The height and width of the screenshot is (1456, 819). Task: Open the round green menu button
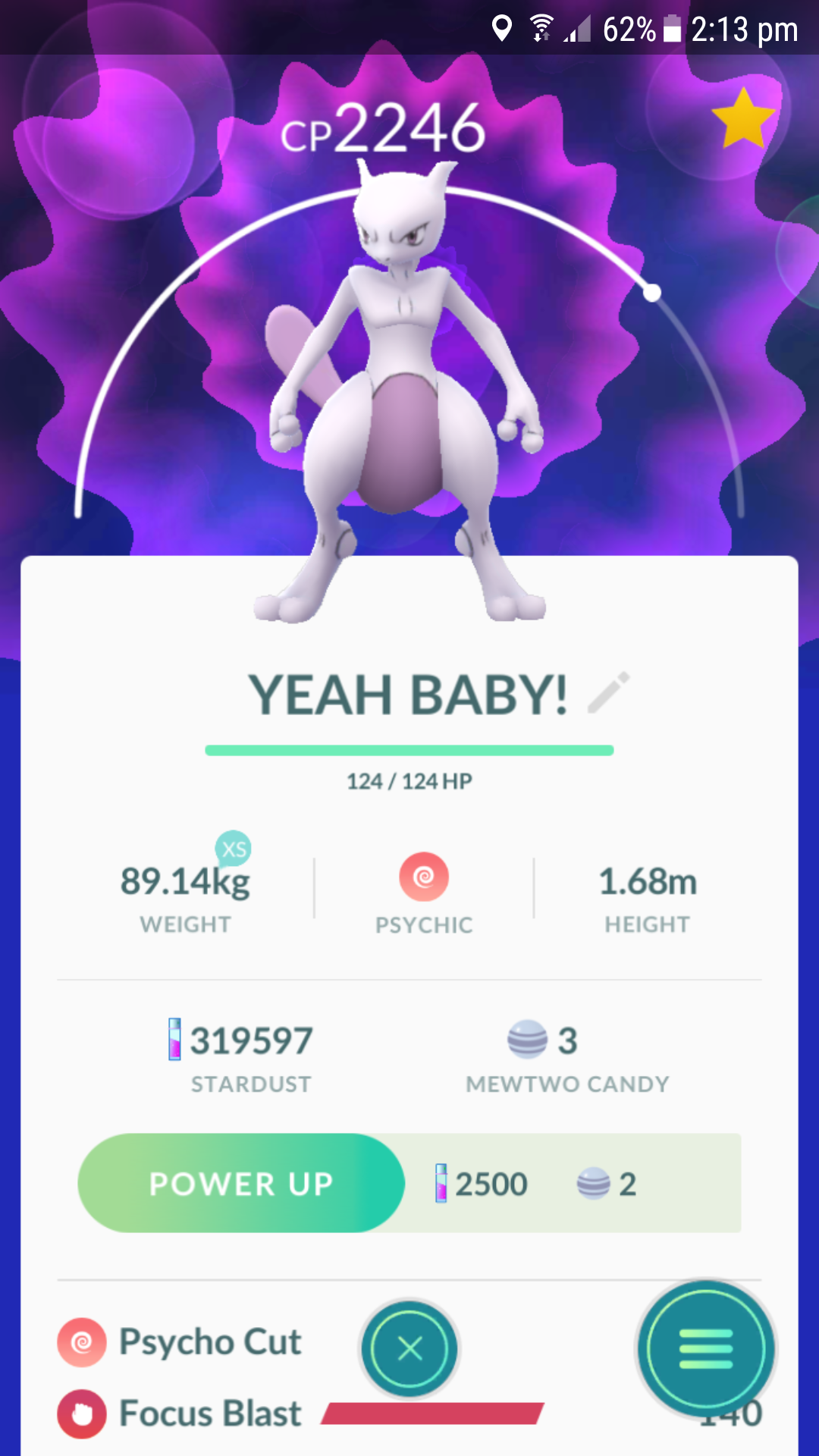706,1349
